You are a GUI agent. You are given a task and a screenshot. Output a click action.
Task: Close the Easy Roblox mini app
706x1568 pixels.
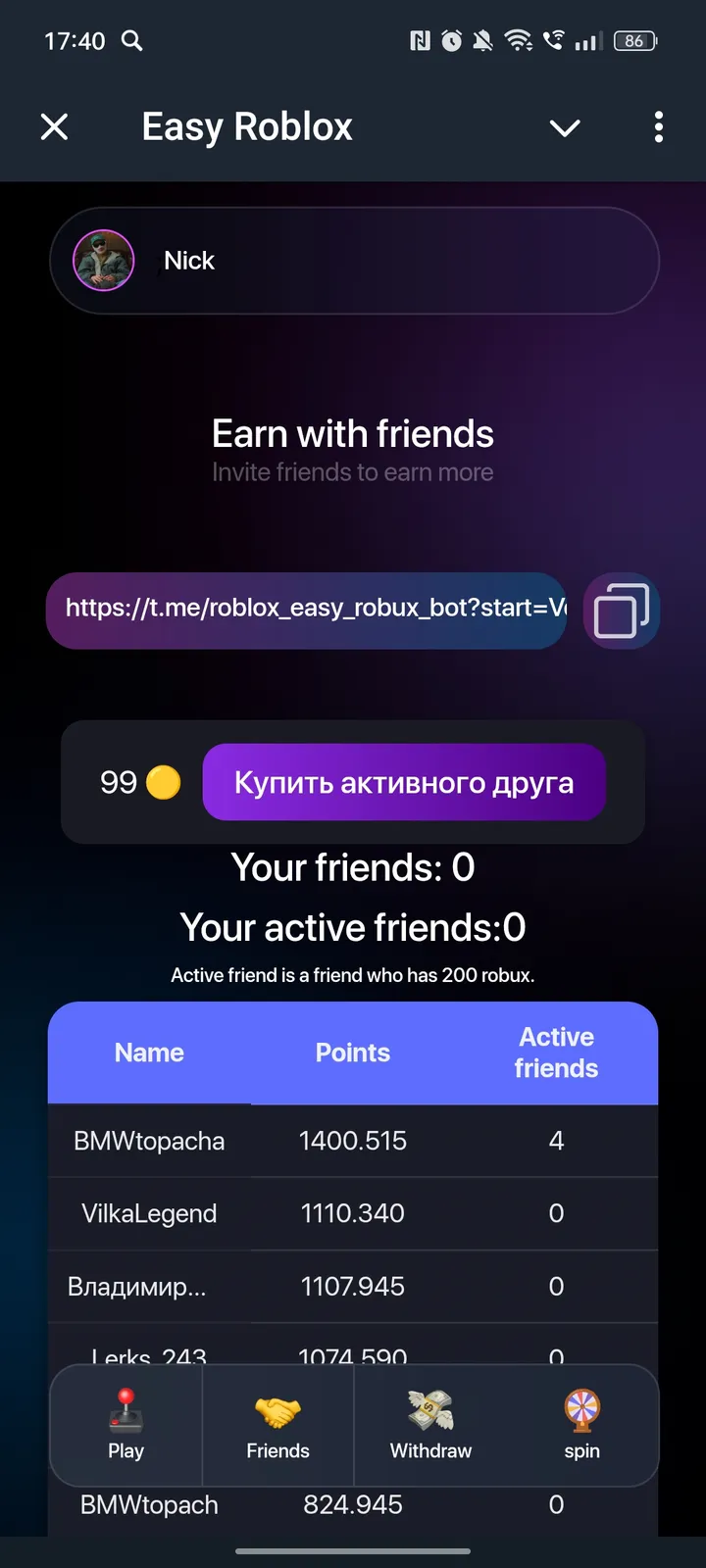[x=55, y=126]
